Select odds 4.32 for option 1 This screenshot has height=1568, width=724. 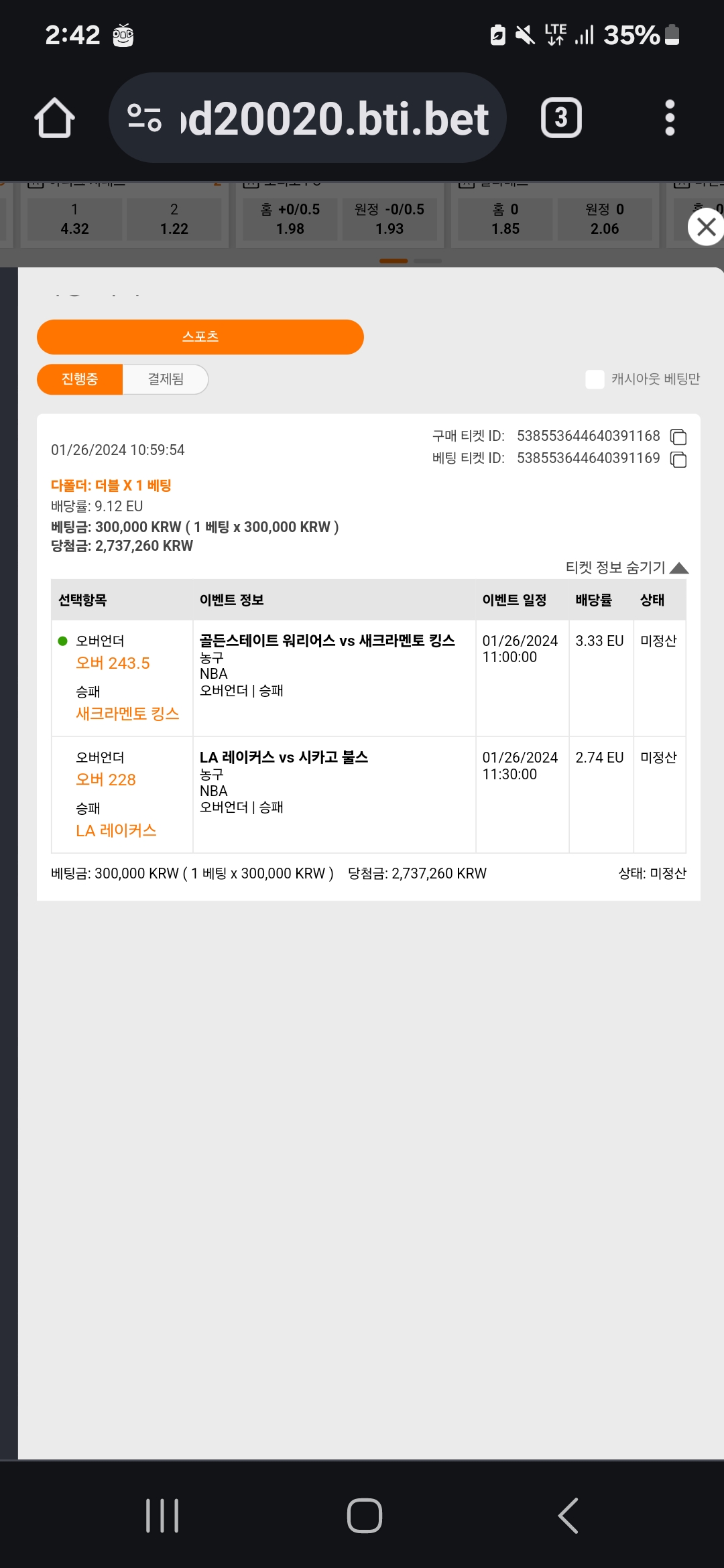tap(74, 219)
